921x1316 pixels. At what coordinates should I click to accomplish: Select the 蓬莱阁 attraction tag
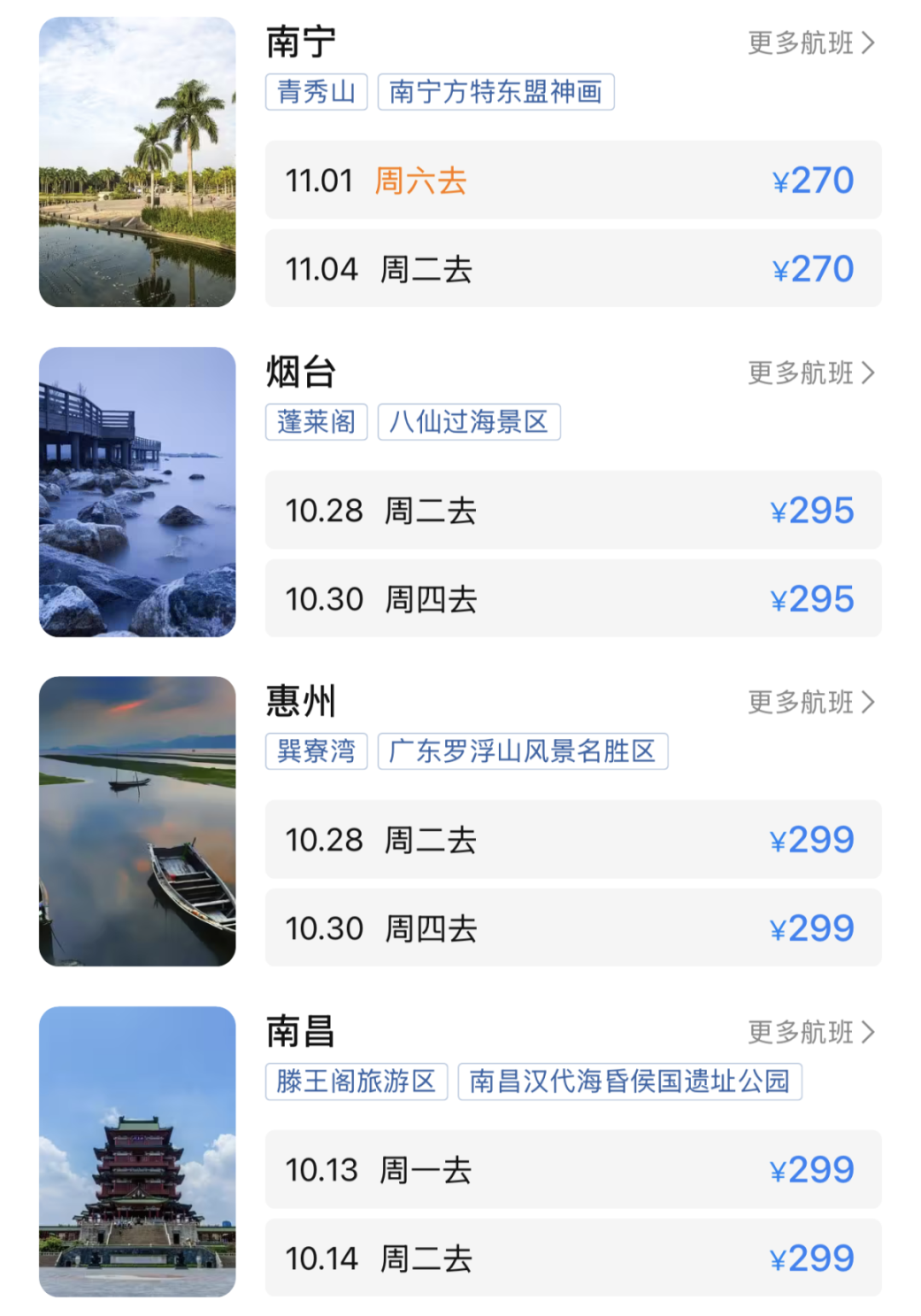316,421
